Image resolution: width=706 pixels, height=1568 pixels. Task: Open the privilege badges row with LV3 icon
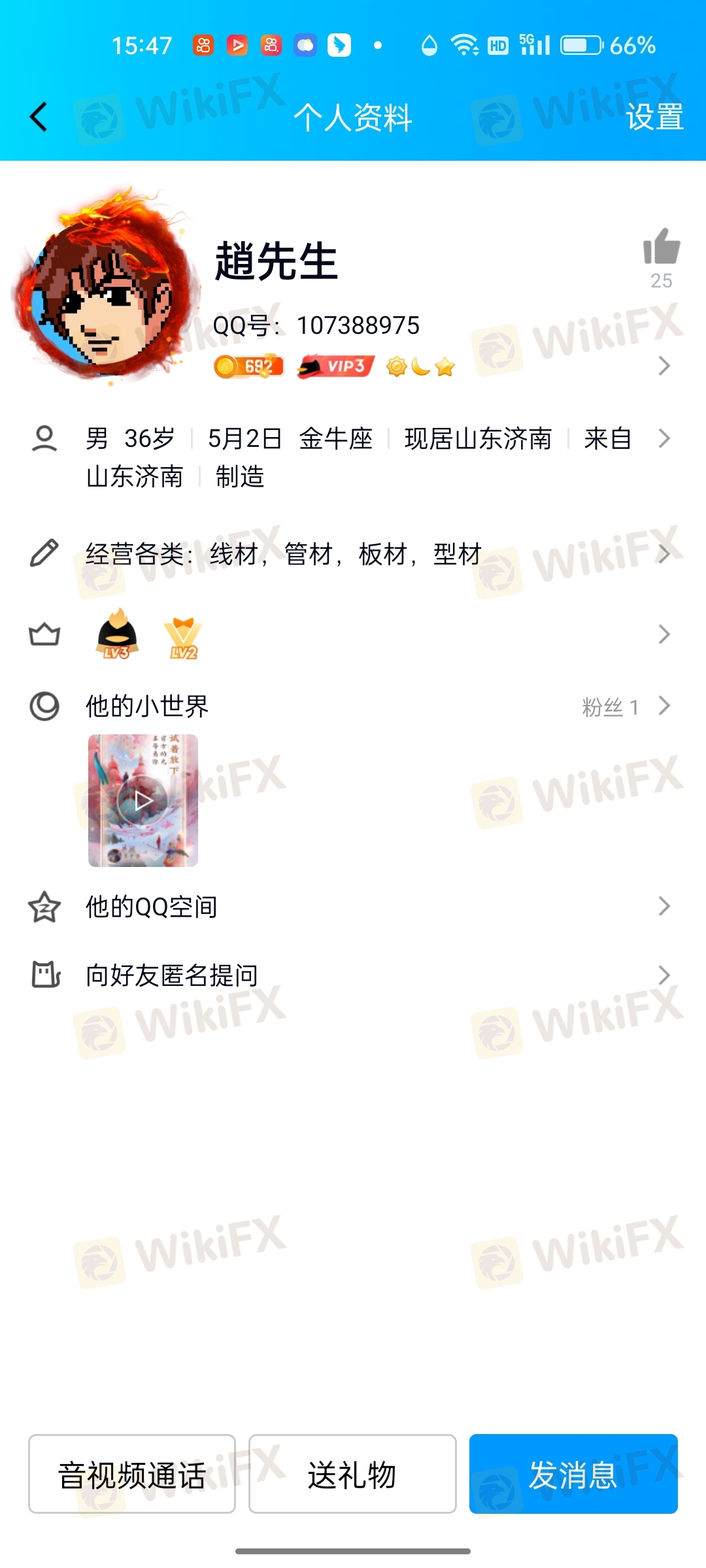[353, 634]
